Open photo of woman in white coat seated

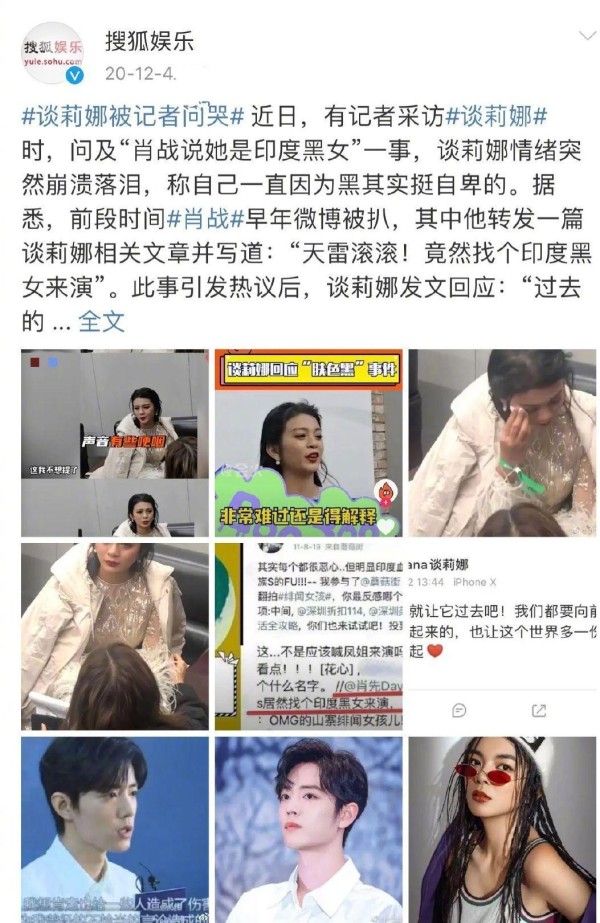pos(115,636)
